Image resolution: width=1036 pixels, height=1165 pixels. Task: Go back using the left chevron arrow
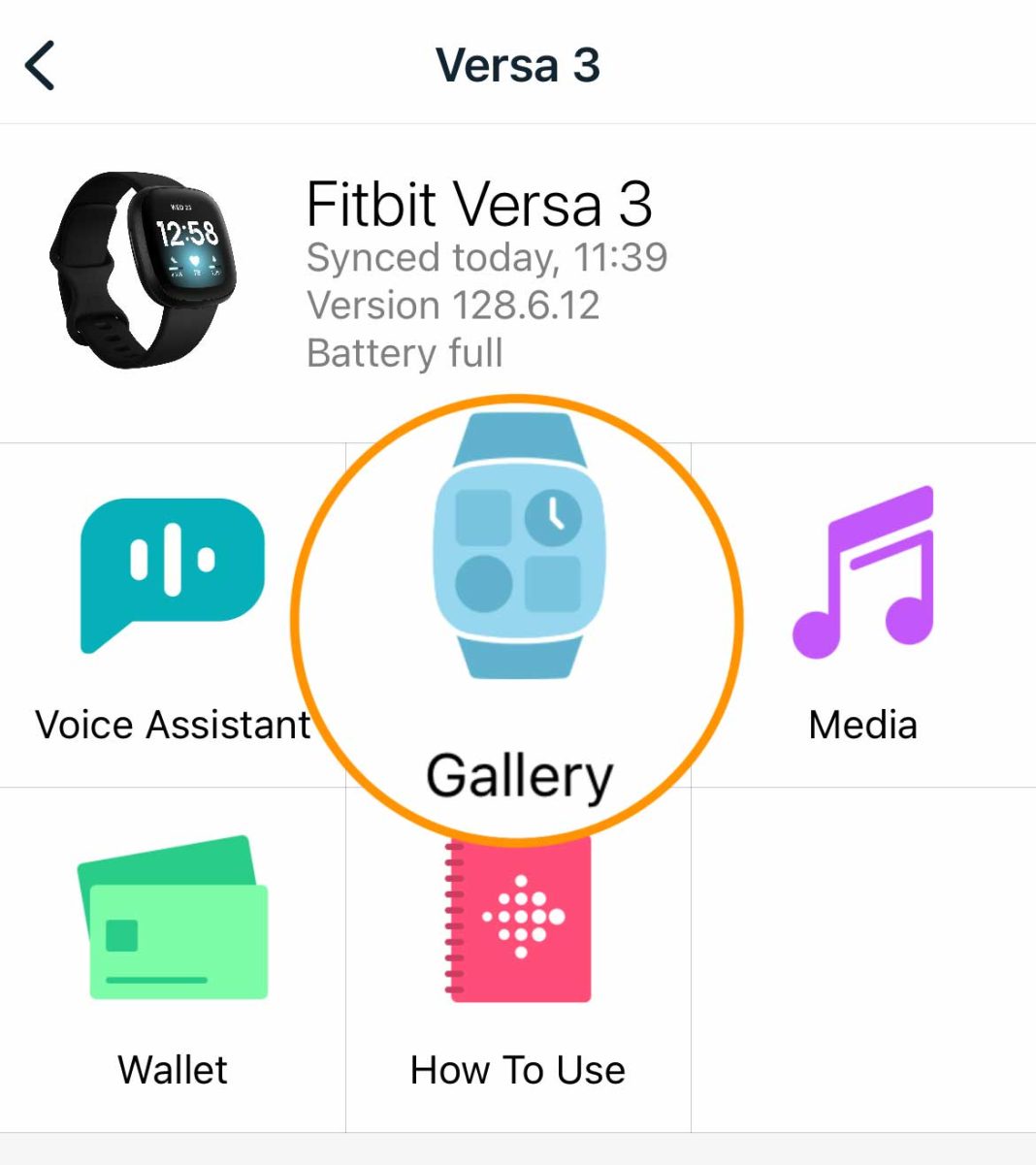click(41, 66)
